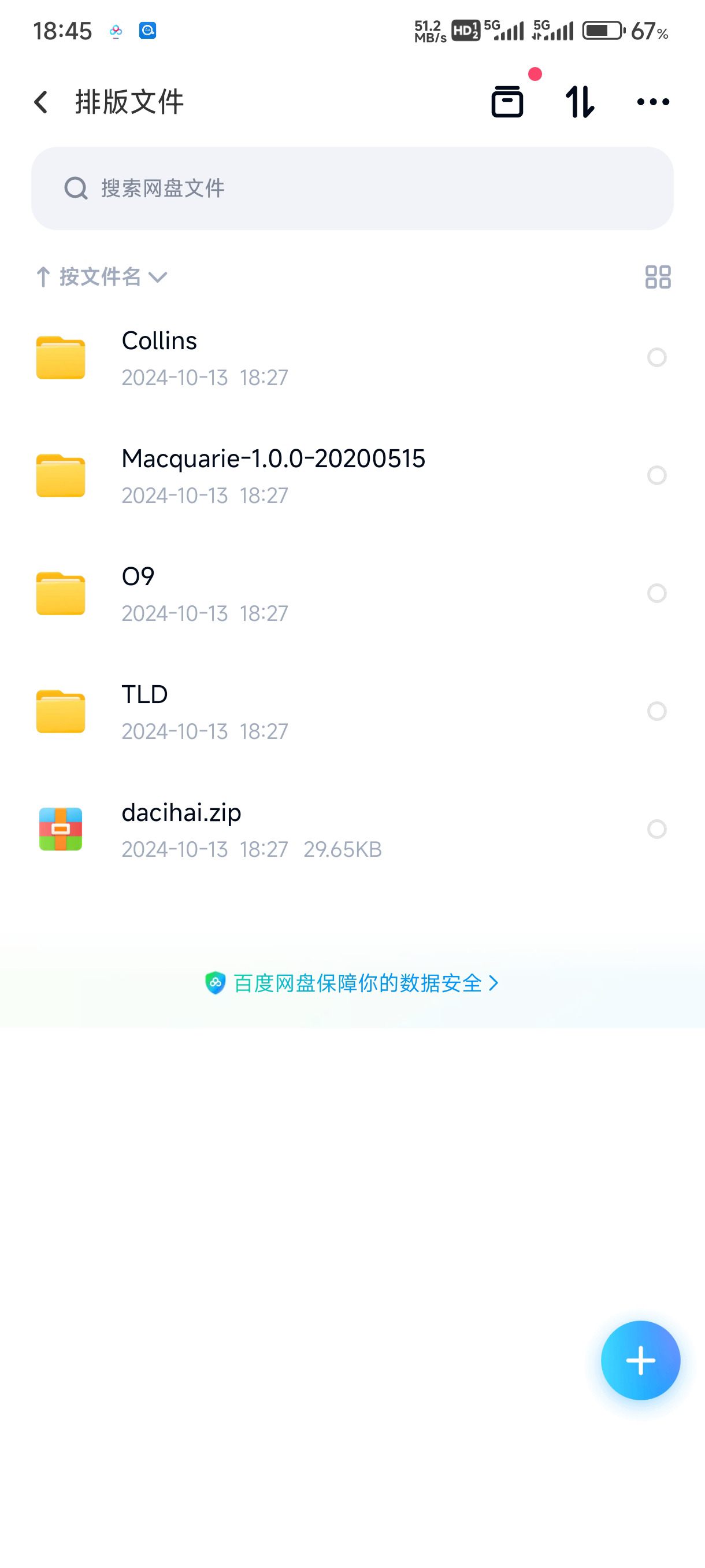Select the dacihai.zip checkbox

pos(656,829)
